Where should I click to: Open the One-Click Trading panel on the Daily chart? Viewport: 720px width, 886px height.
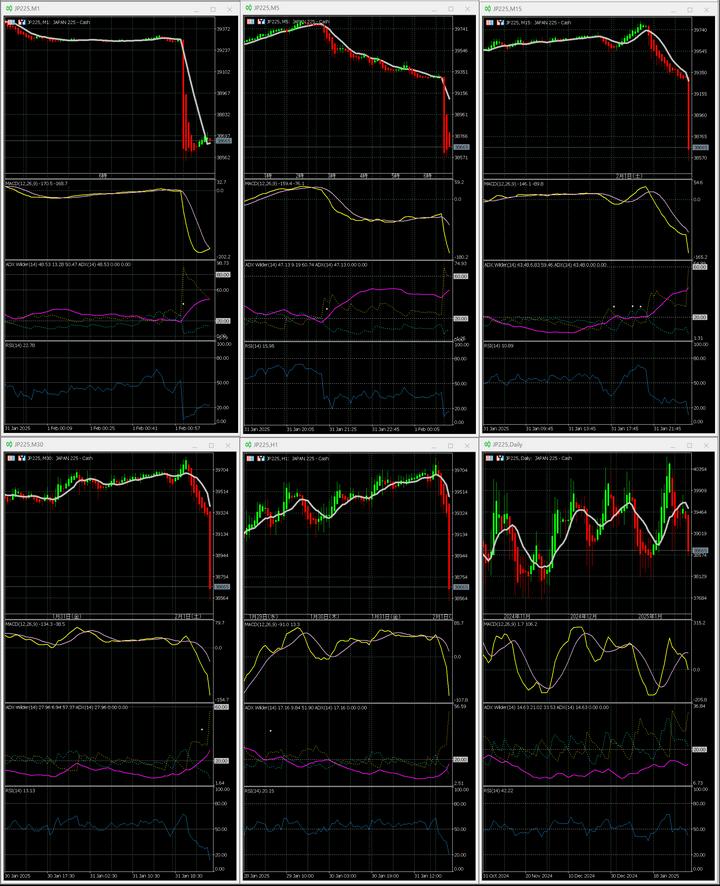pyautogui.click(x=490, y=459)
